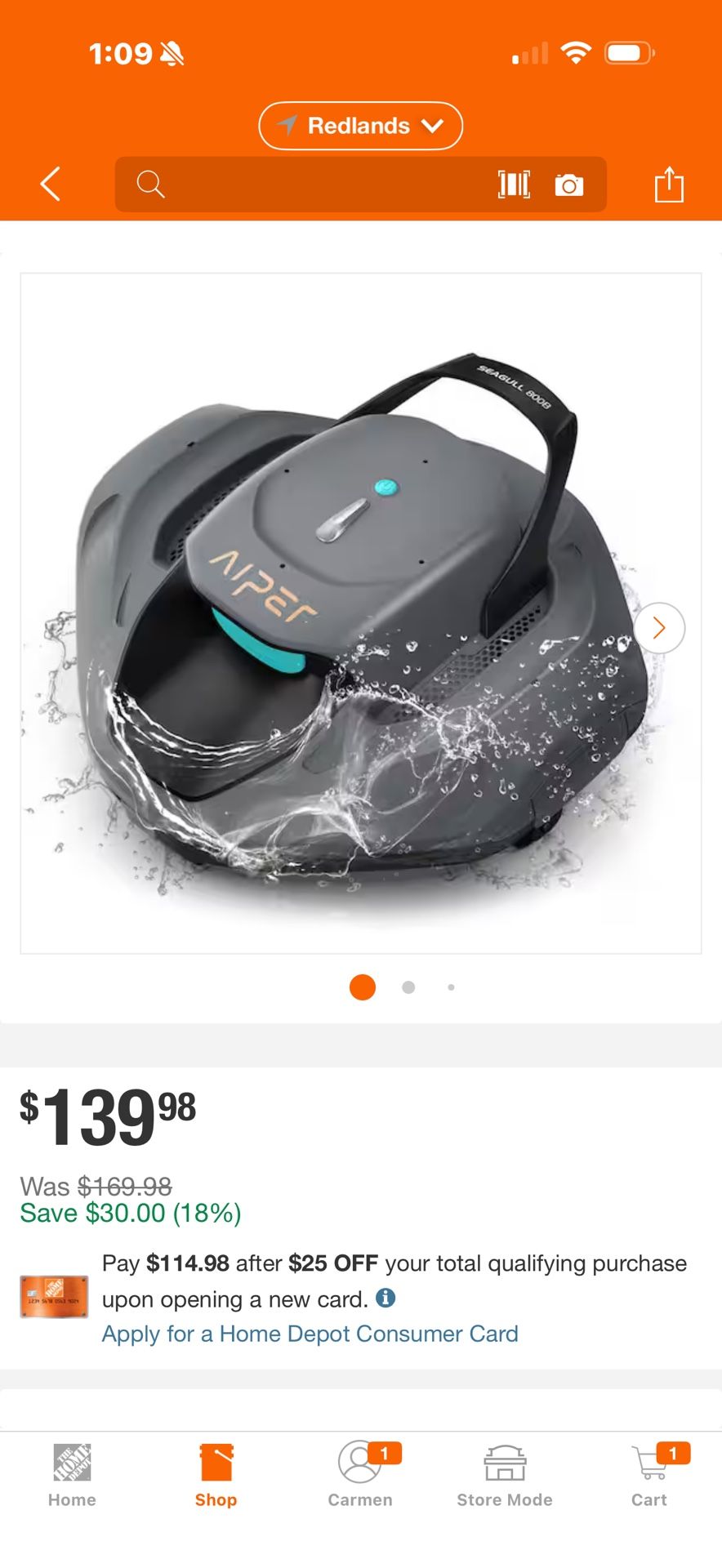Open the Carmen account tab
Image resolution: width=722 pixels, height=1568 pixels.
click(360, 1475)
